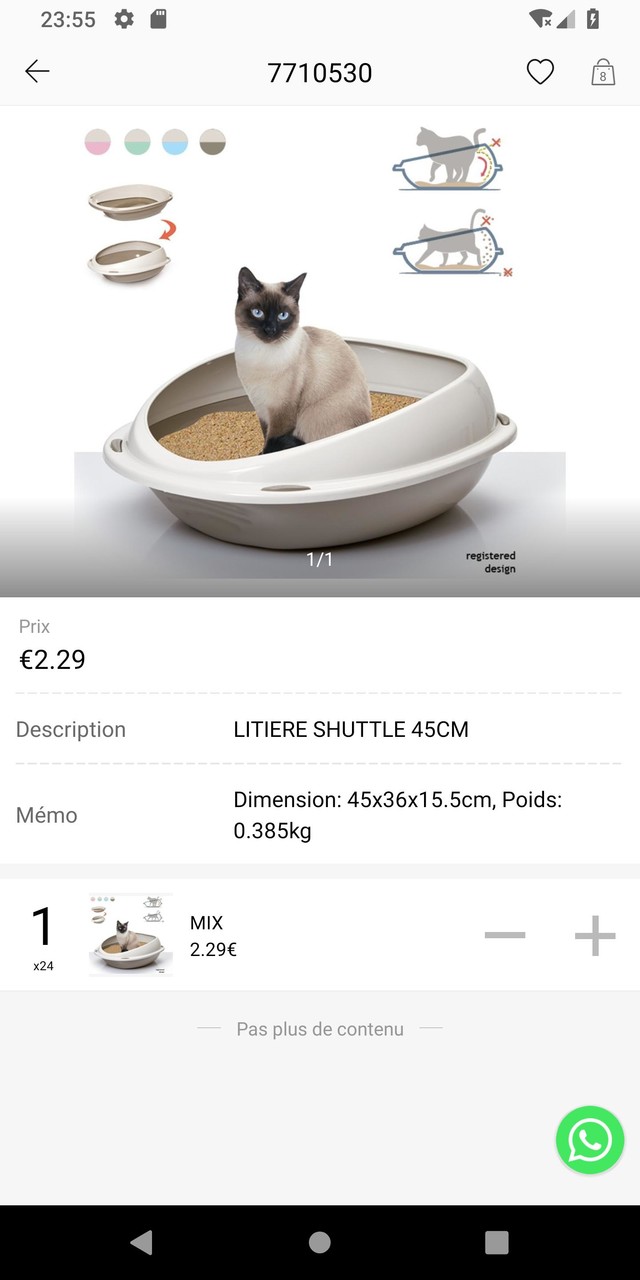Increase the MIX quantity with the plus
This screenshot has width=640, height=1280.
coord(595,935)
